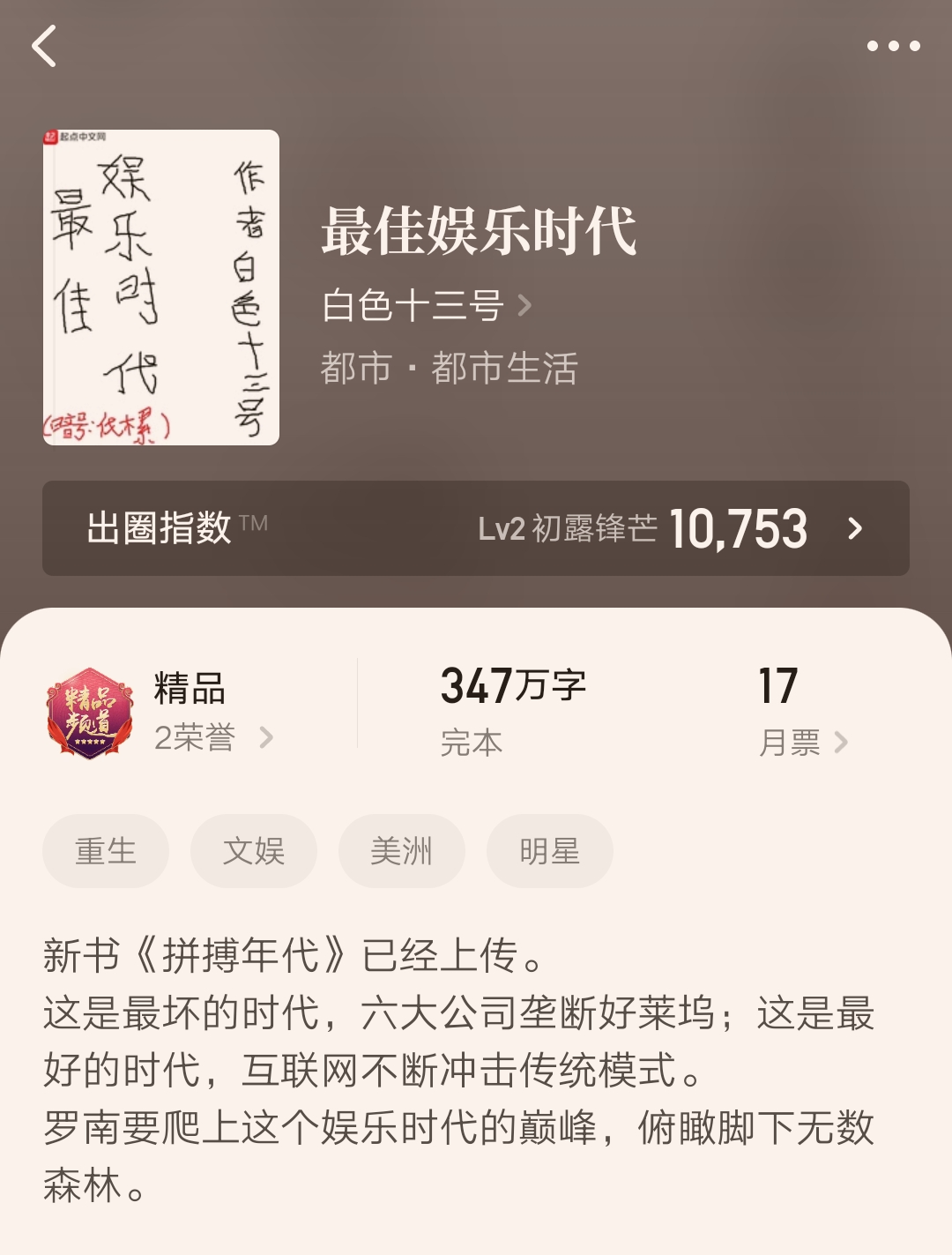Select the 文娱 tag
This screenshot has height=1255, width=952.
click(x=254, y=850)
